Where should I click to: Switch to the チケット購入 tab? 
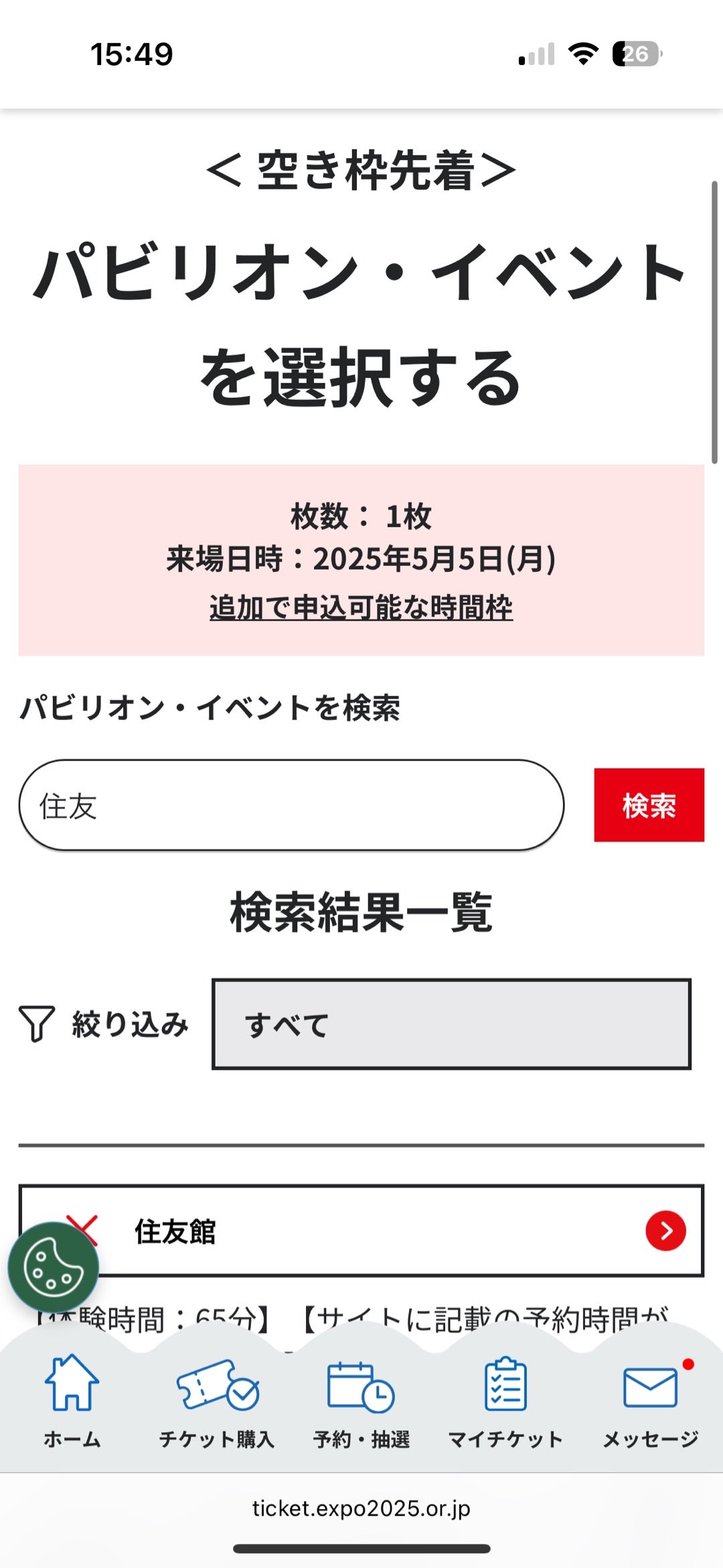coord(216,1401)
